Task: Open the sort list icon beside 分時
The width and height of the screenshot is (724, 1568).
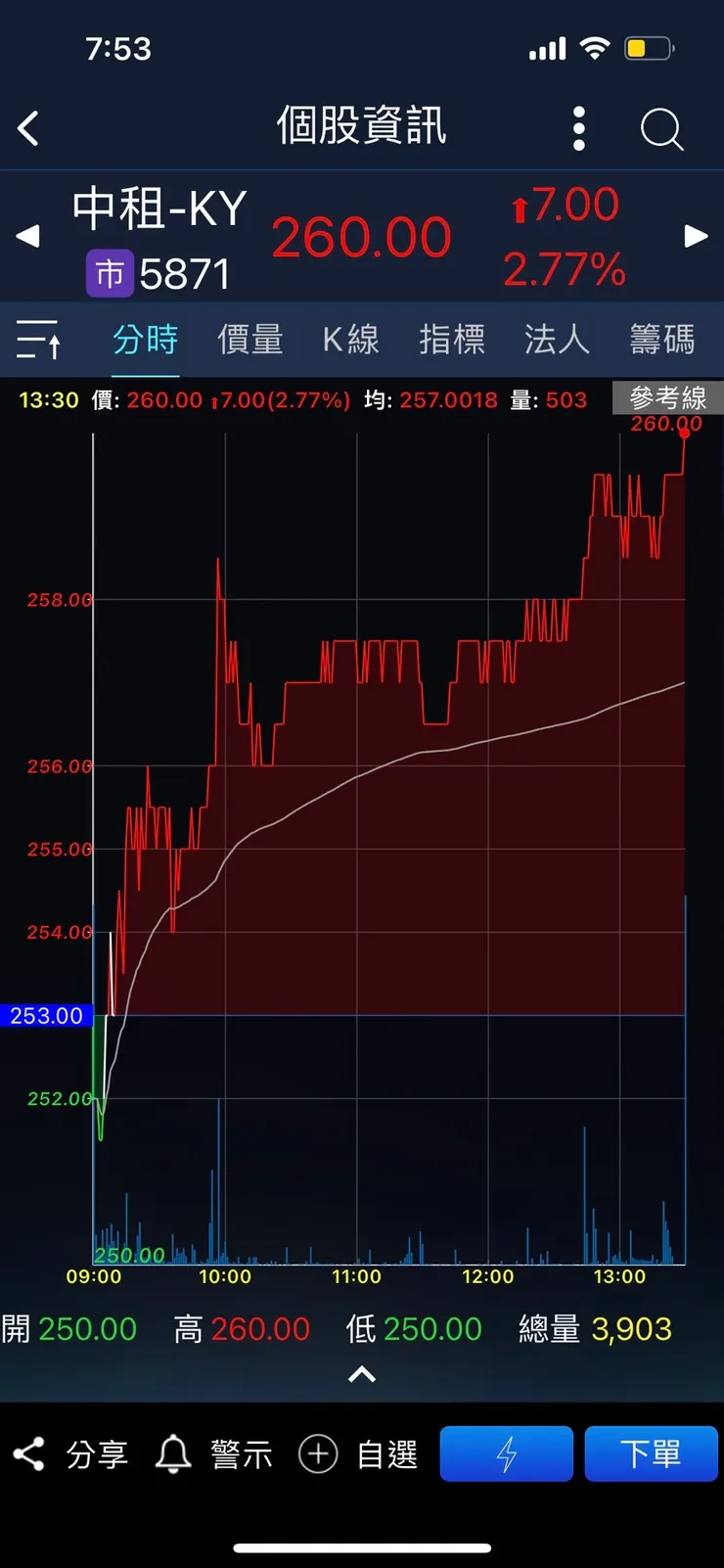Action: (x=39, y=340)
